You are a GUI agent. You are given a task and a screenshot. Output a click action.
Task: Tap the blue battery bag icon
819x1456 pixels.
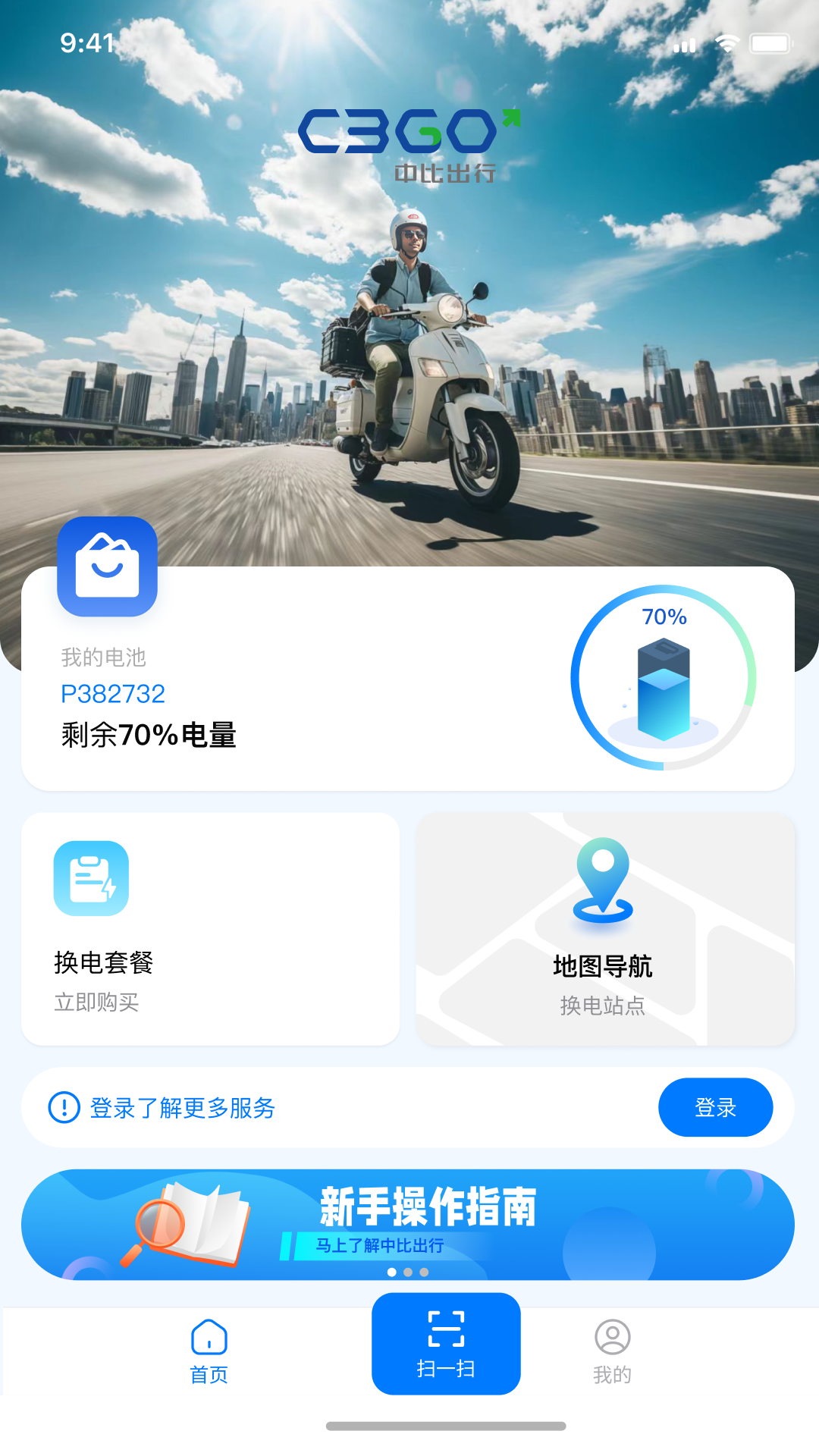107,567
